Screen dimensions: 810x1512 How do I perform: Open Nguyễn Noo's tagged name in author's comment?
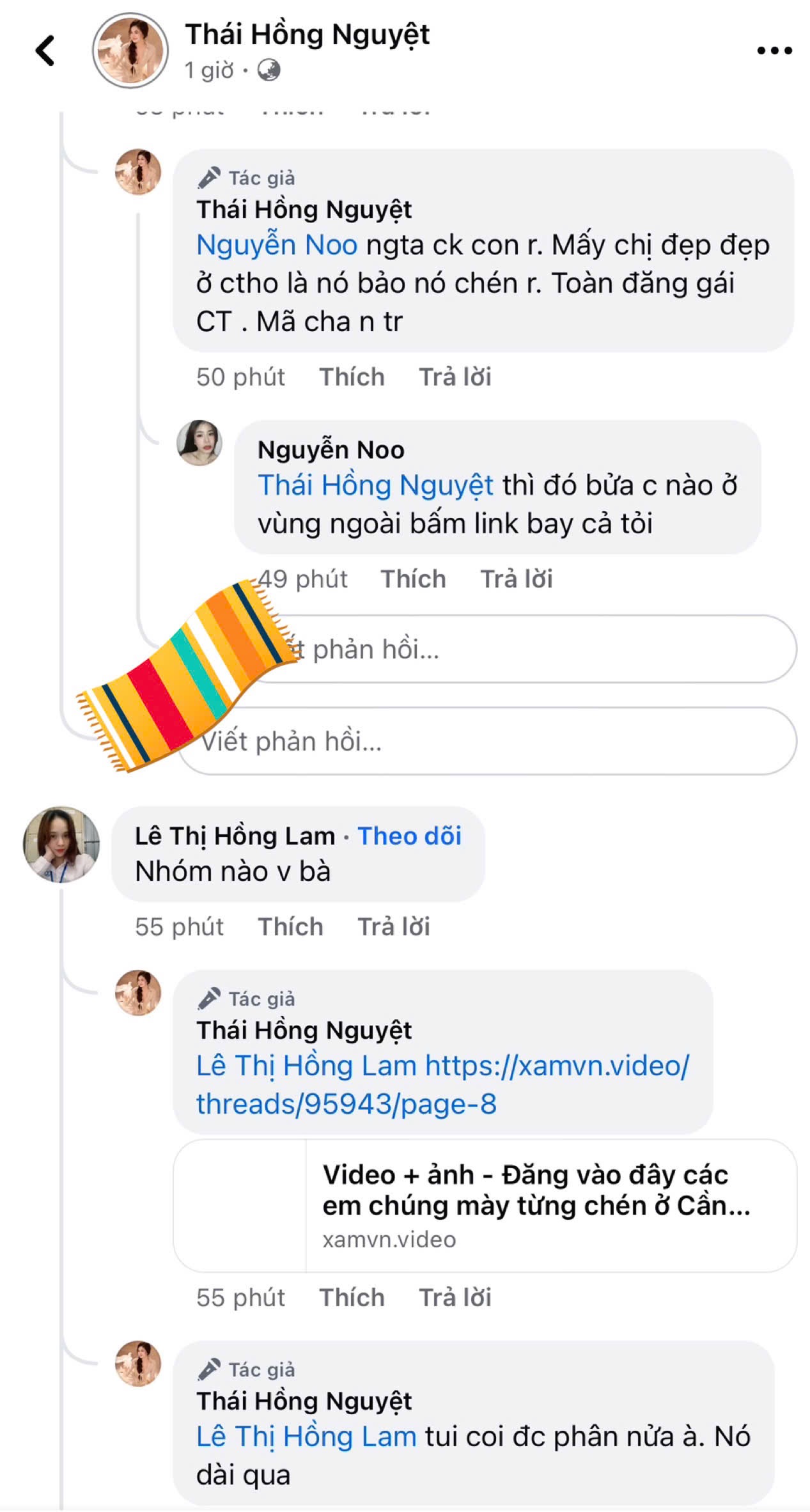tap(276, 246)
